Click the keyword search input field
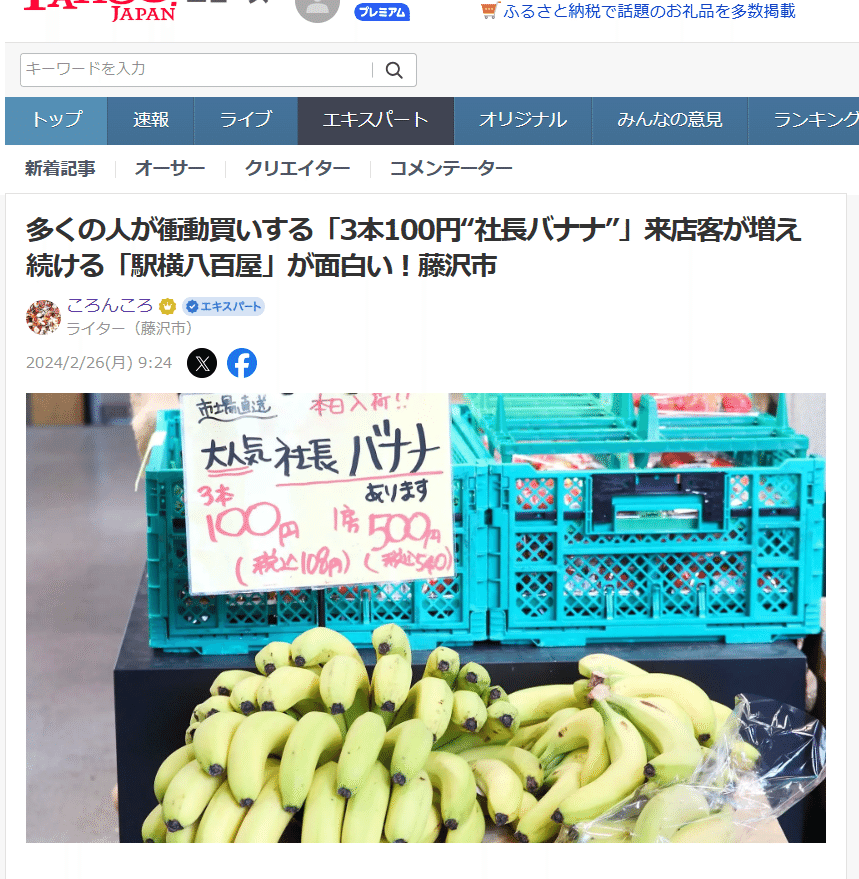The height and width of the screenshot is (879, 859). click(190, 70)
